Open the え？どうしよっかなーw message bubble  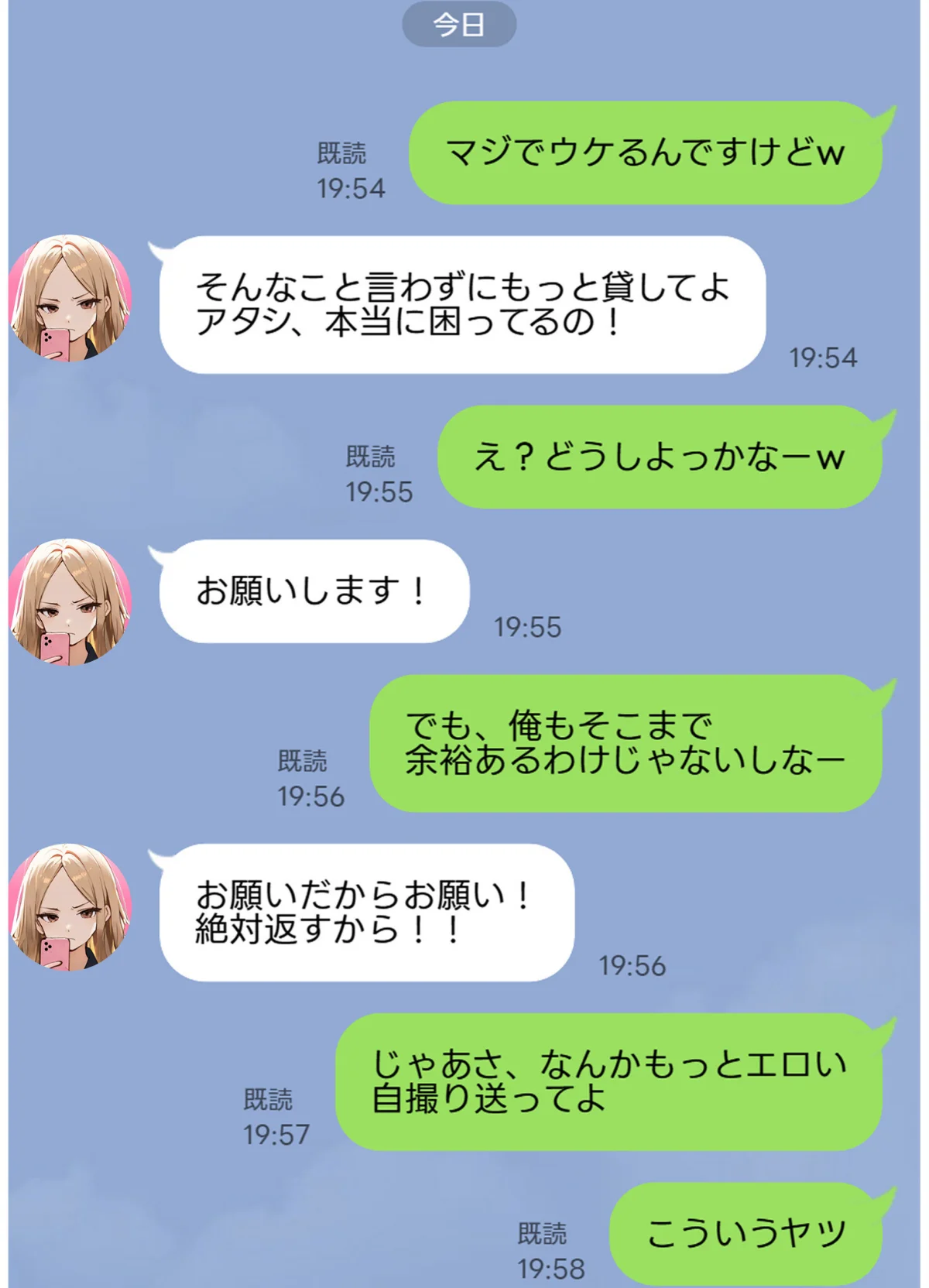click(x=662, y=457)
